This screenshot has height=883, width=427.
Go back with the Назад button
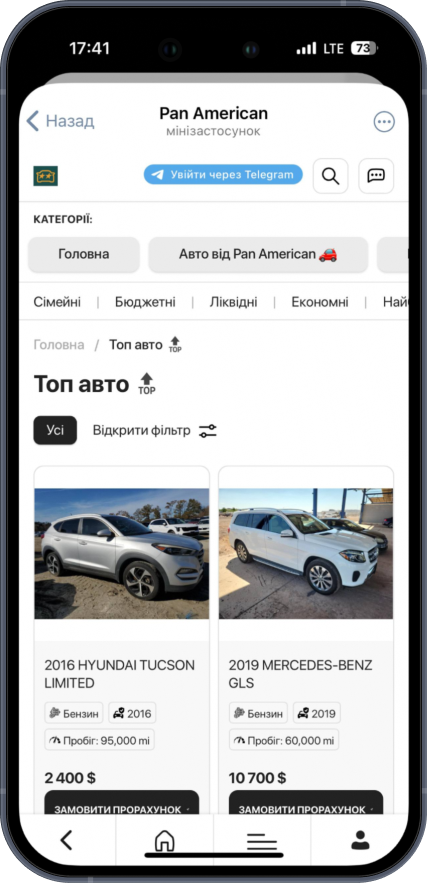click(60, 121)
